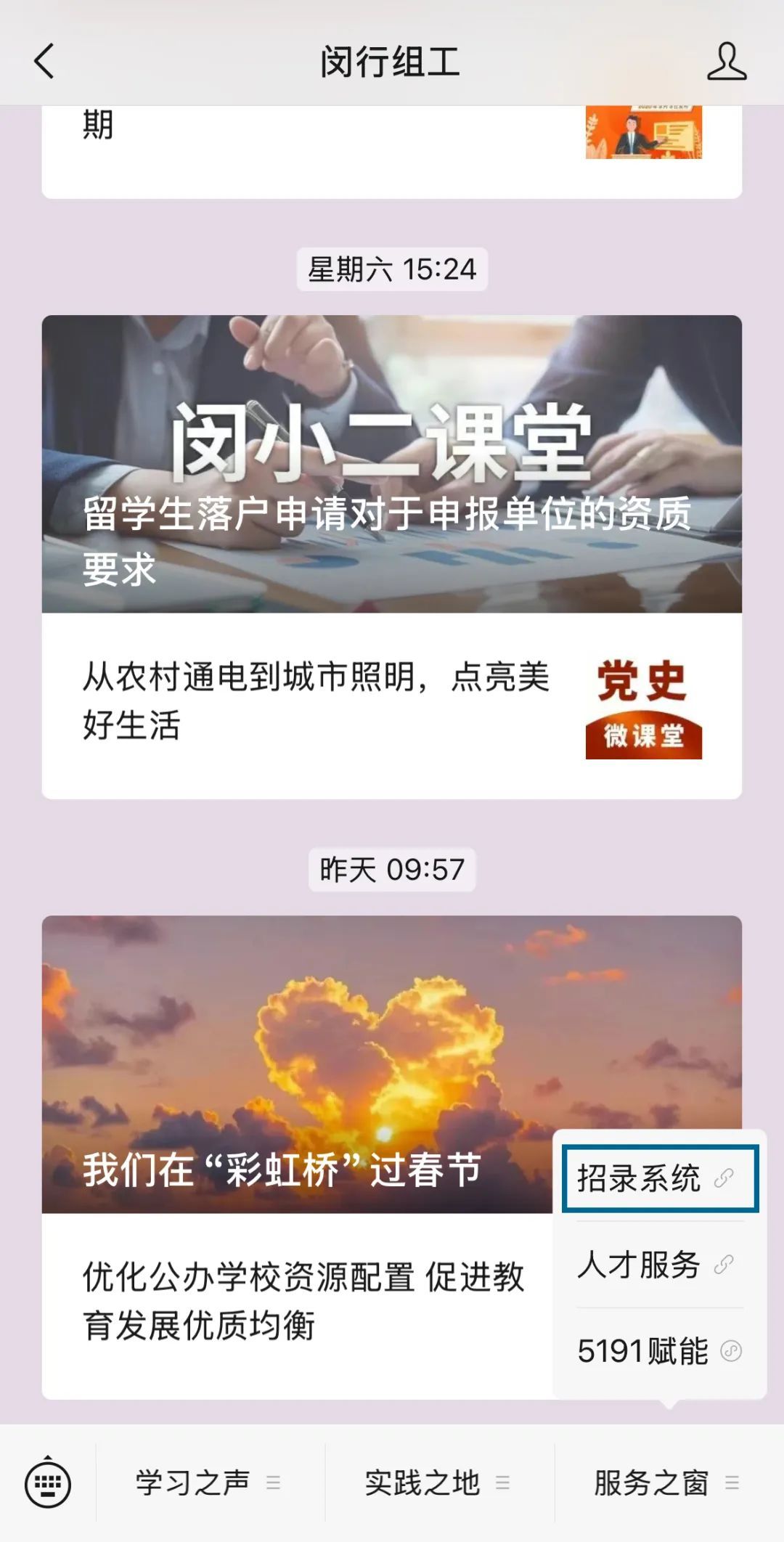The image size is (784, 1542).
Task: Open the account profile icon
Action: (726, 61)
